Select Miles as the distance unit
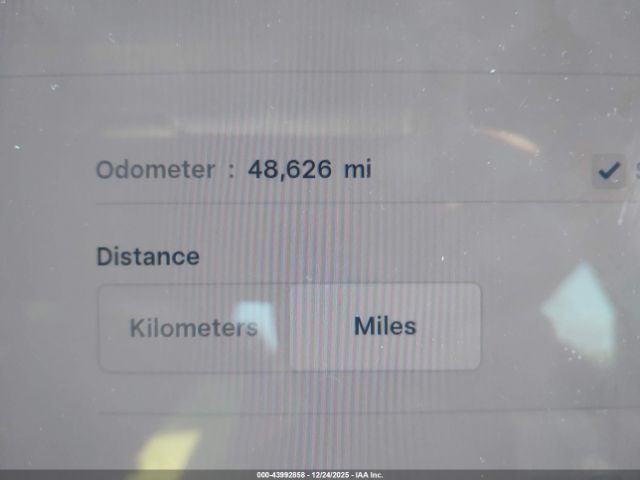 pyautogui.click(x=385, y=326)
